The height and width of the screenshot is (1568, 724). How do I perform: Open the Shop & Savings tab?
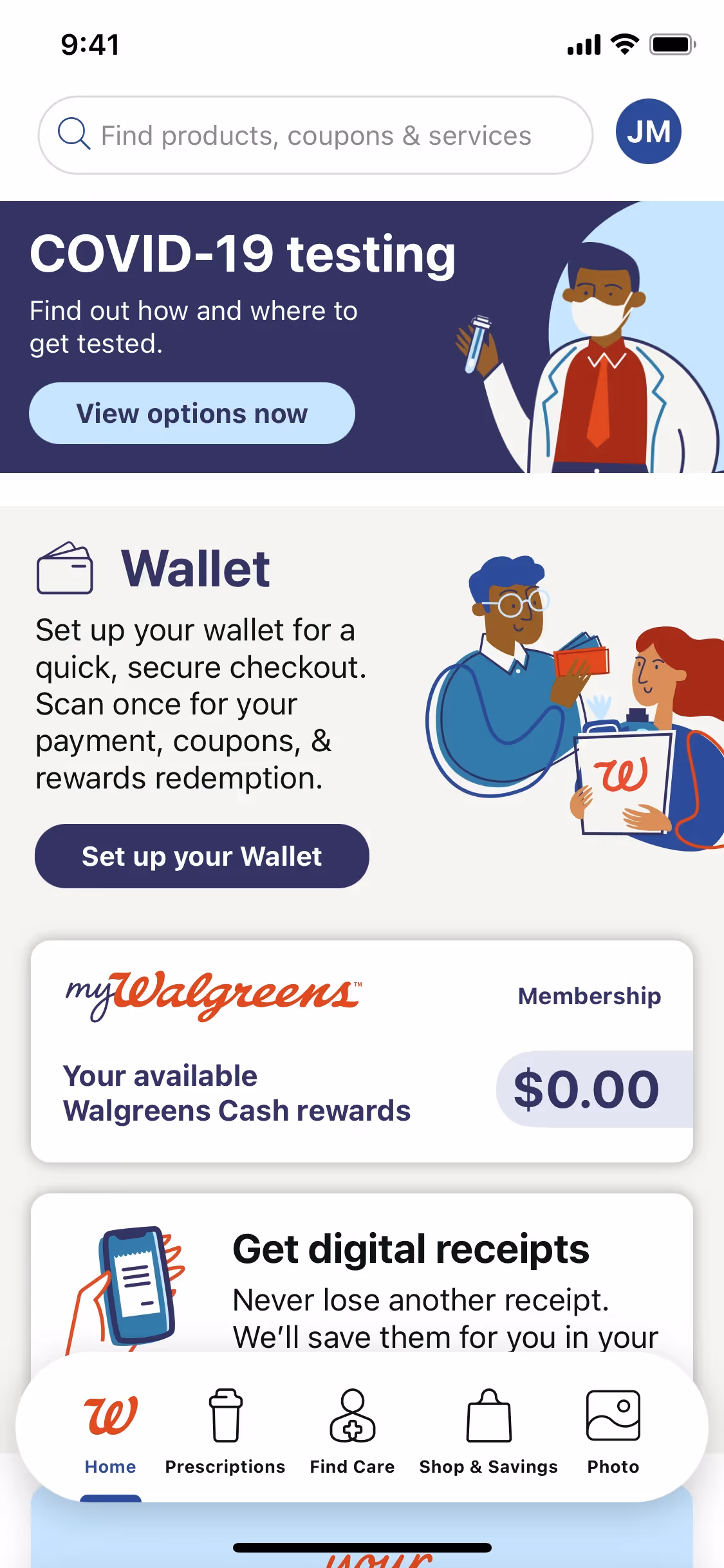(488, 1430)
